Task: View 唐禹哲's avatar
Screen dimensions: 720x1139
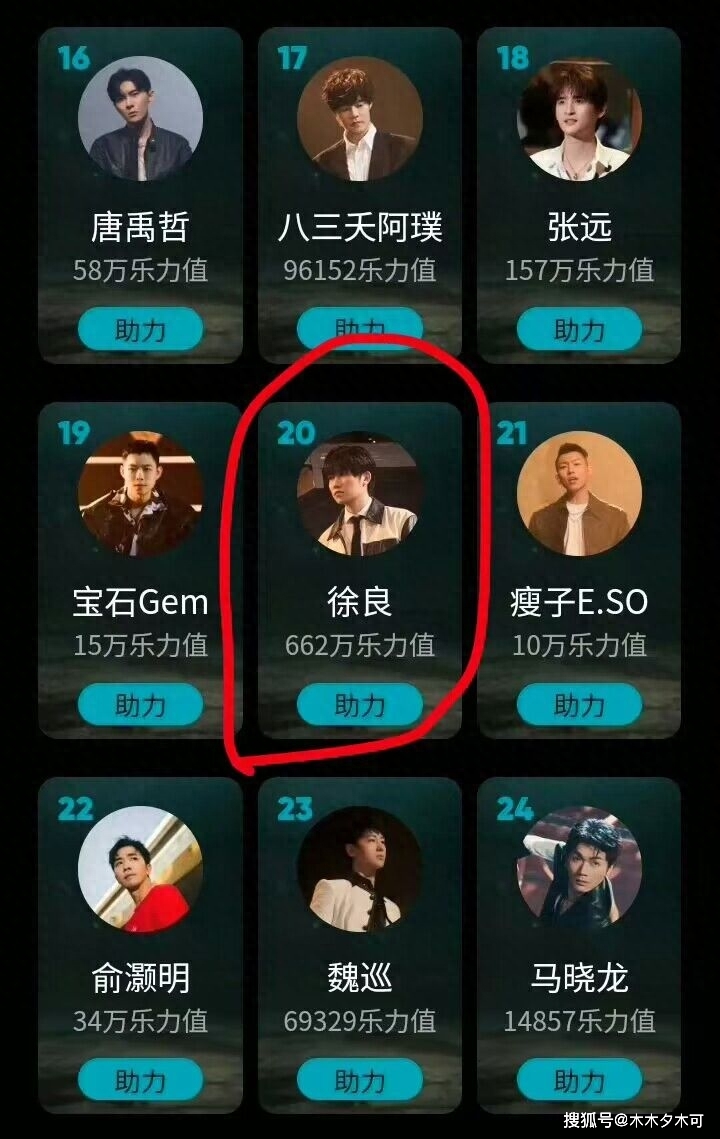Action: [140, 118]
